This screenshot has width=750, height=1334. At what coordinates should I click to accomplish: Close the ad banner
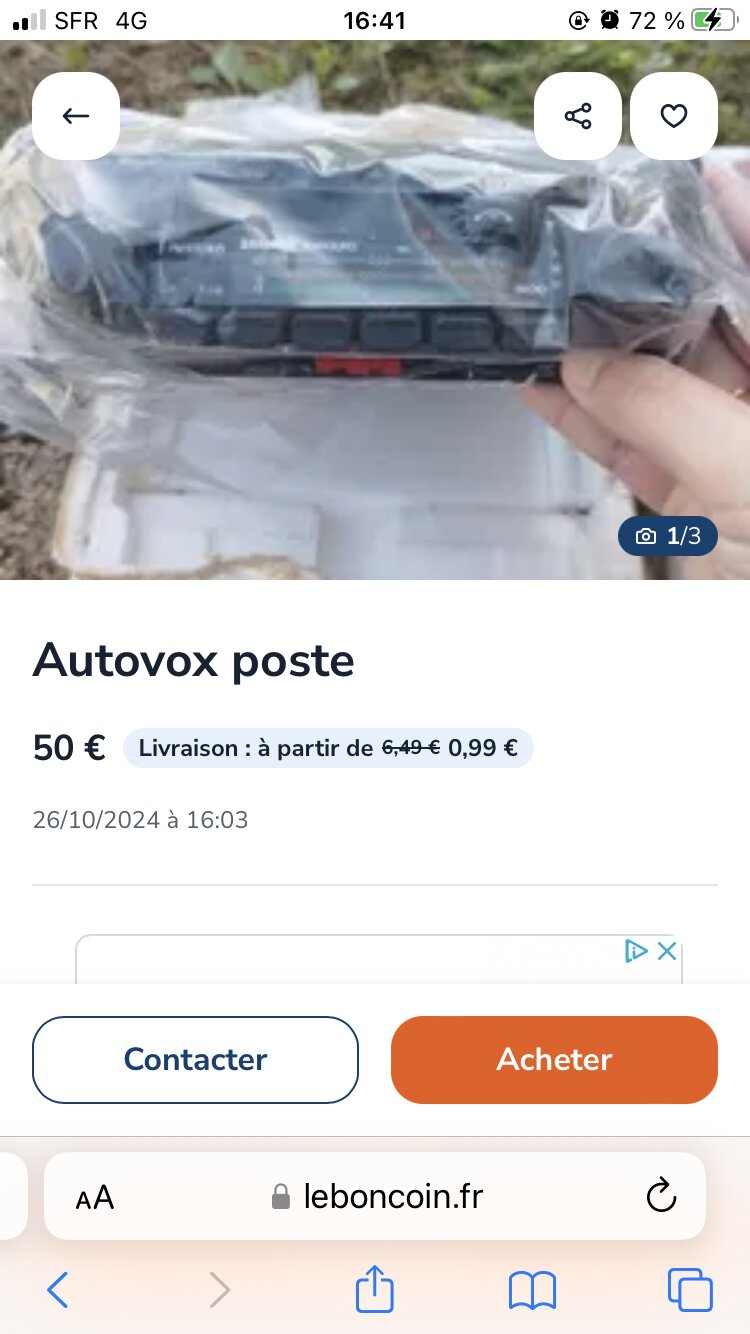[x=667, y=951]
